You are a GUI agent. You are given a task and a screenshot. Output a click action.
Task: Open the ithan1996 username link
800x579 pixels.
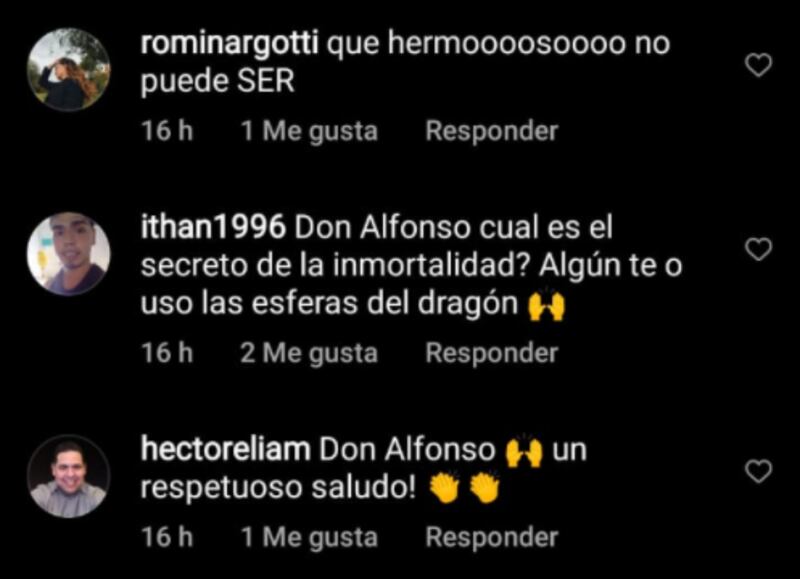(x=213, y=228)
